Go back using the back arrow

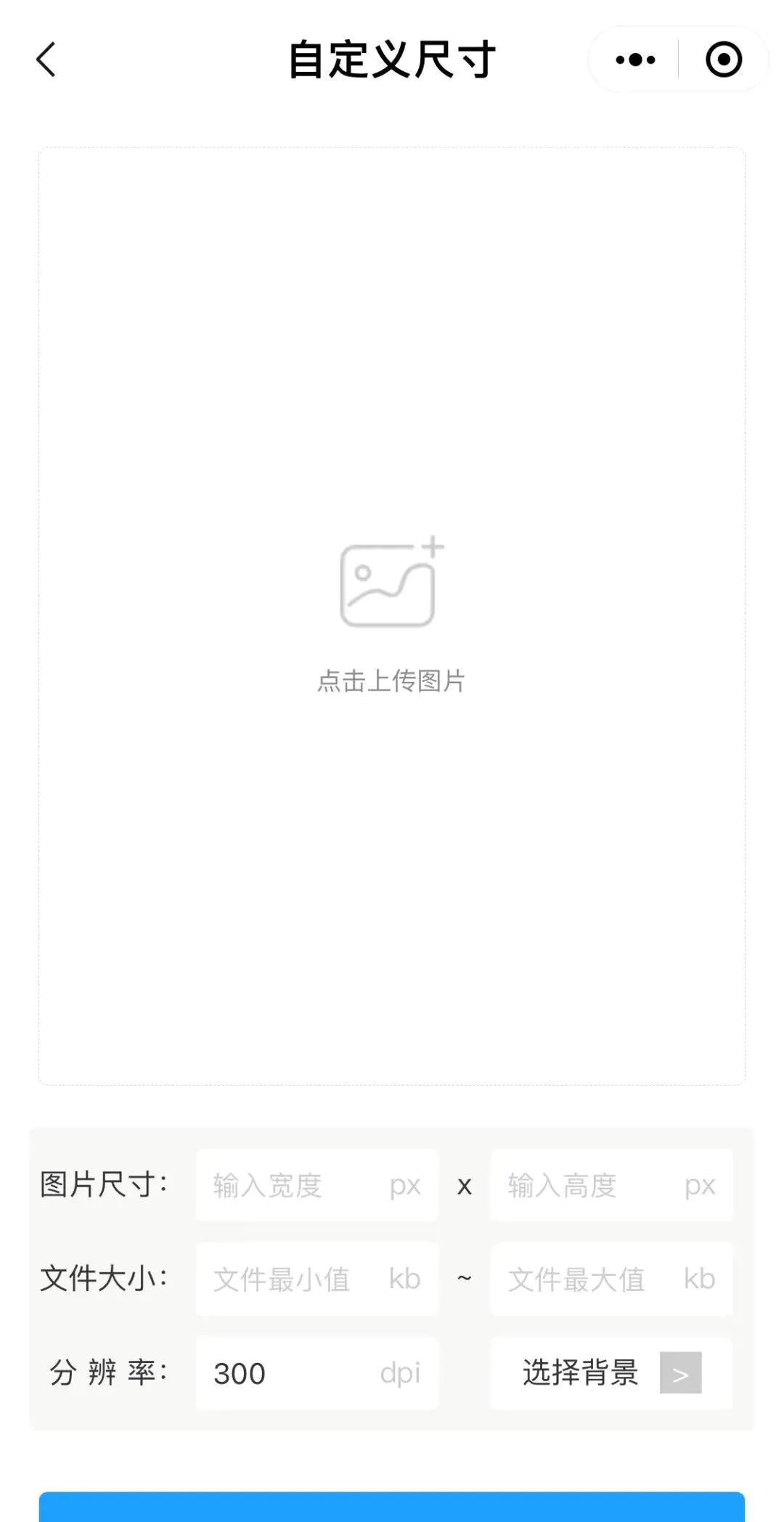click(x=46, y=60)
